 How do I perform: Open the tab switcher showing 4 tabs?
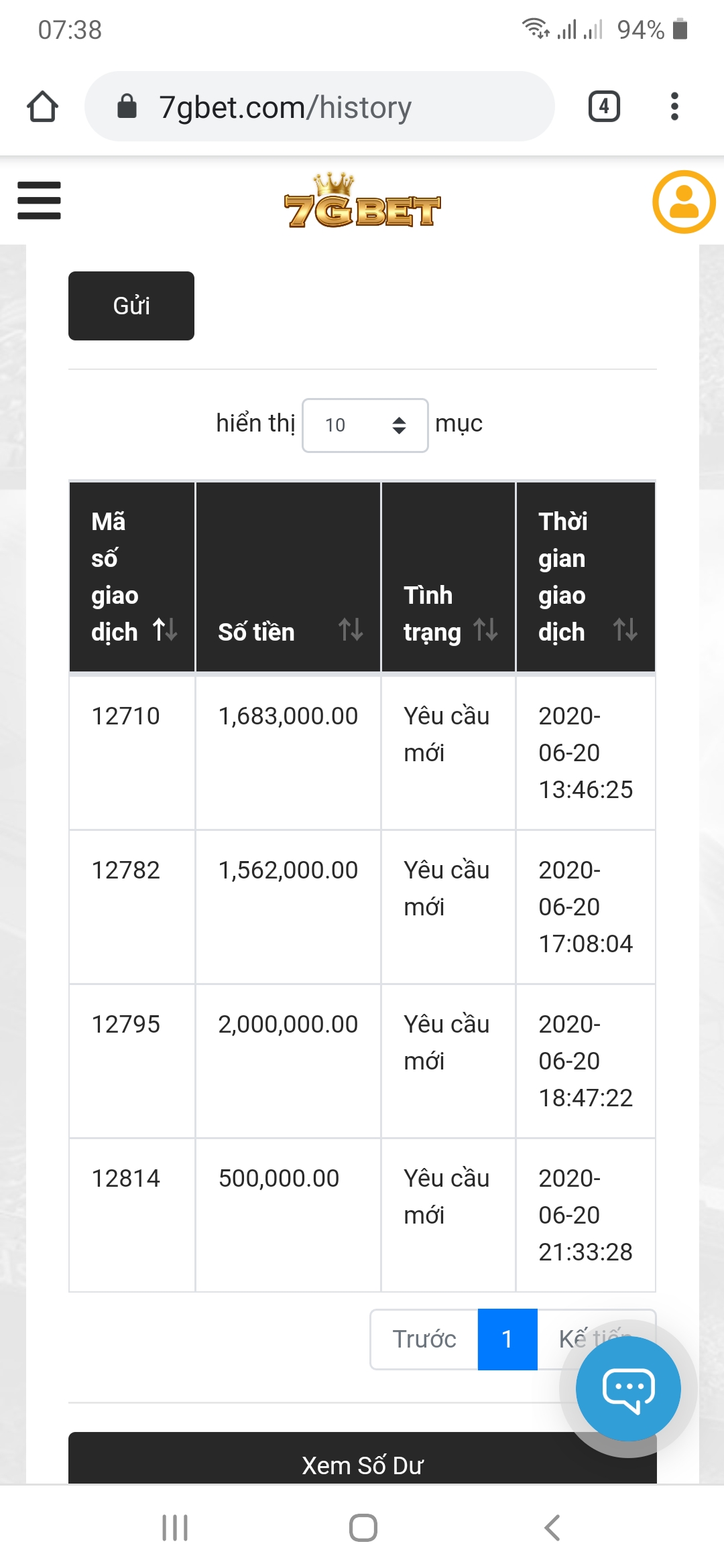(604, 105)
